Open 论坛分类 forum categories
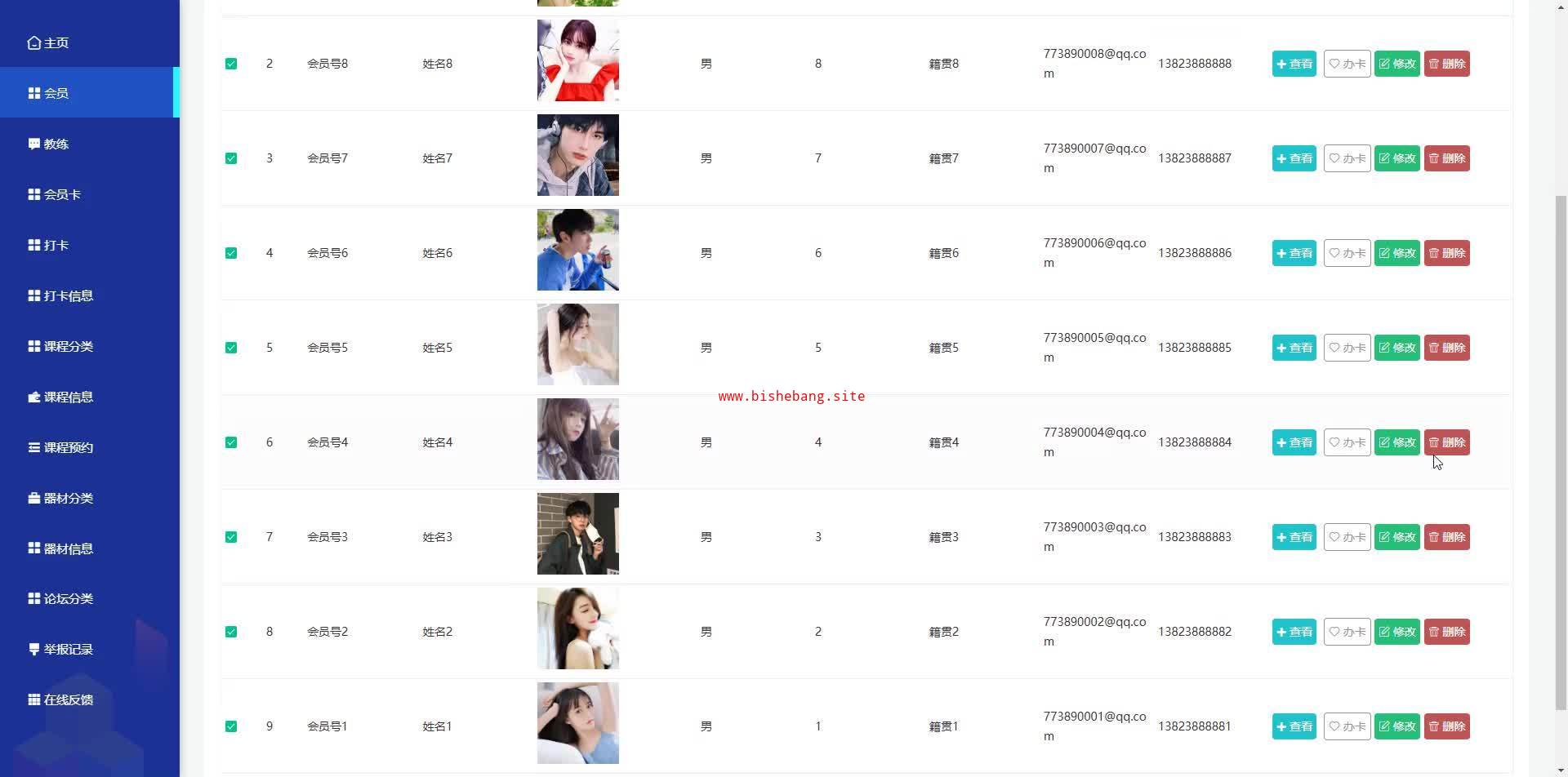The width and height of the screenshot is (1568, 777). tap(61, 598)
